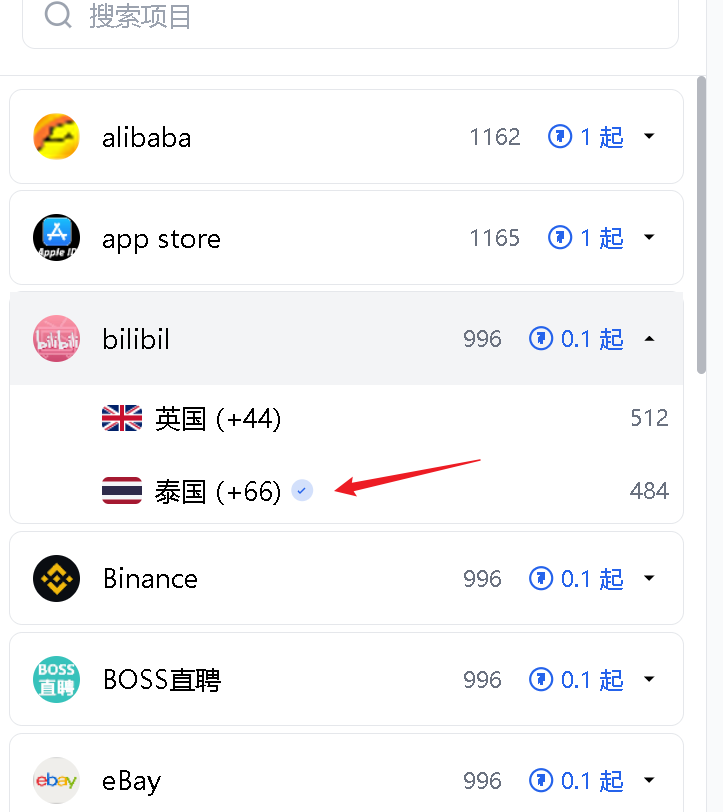Expand the BOSS直聘 service row
The height and width of the screenshot is (812, 723).
click(x=649, y=680)
